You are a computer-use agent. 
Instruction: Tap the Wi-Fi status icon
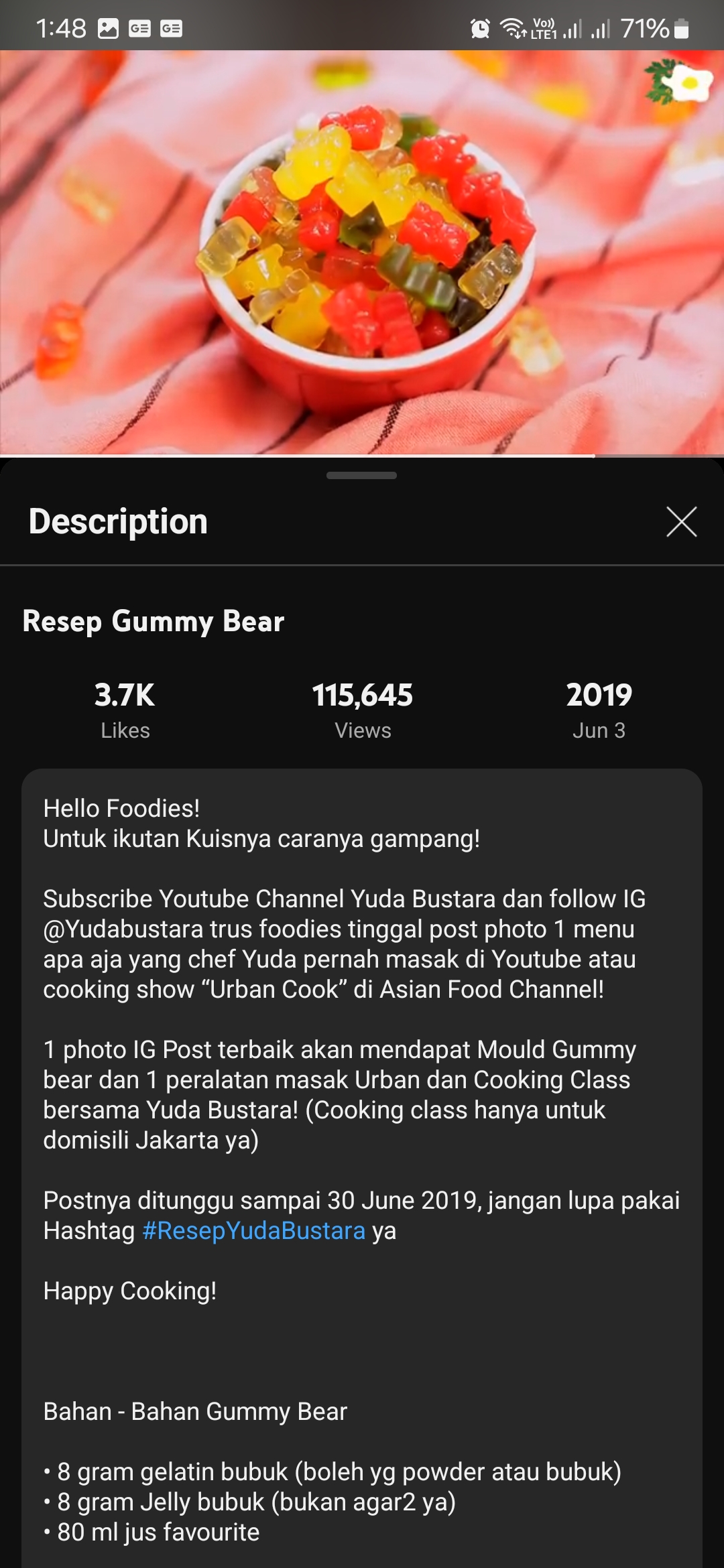(x=512, y=28)
